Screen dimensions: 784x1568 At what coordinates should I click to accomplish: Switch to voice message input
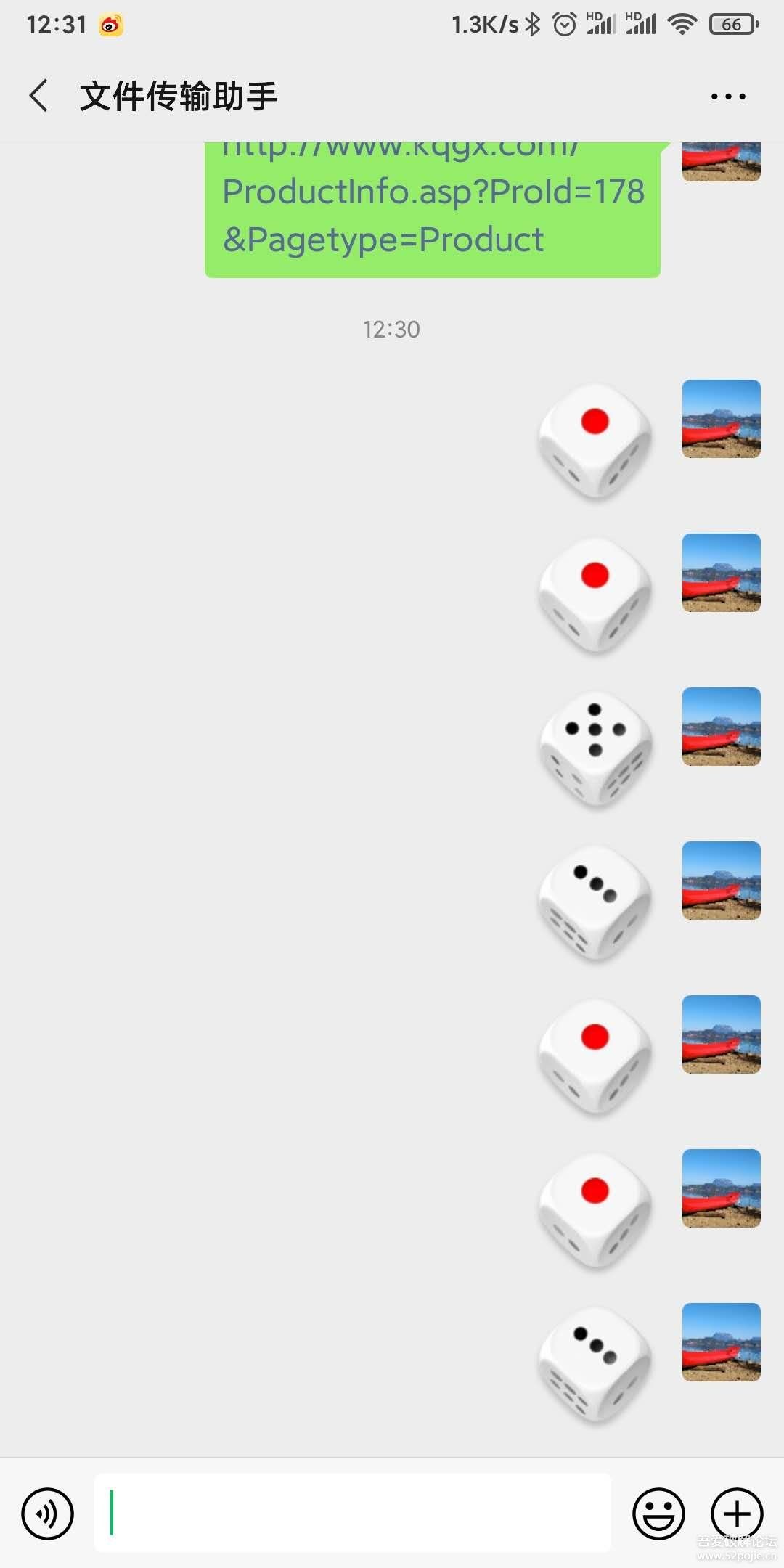(48, 1514)
